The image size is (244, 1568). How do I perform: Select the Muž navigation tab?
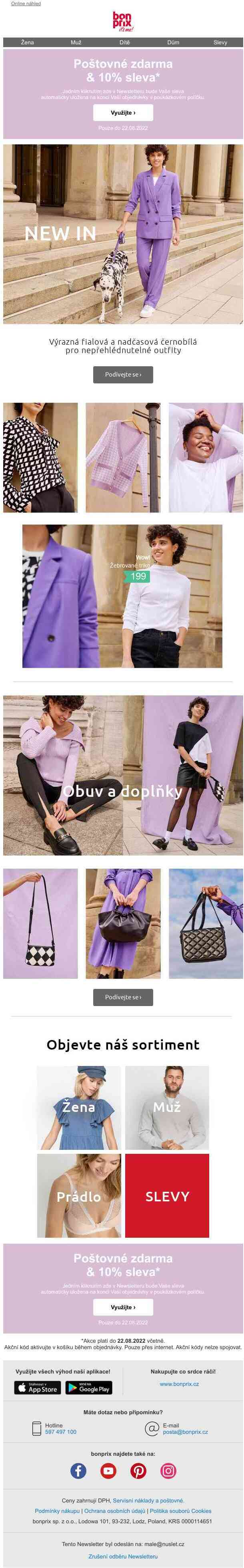pos(76,43)
